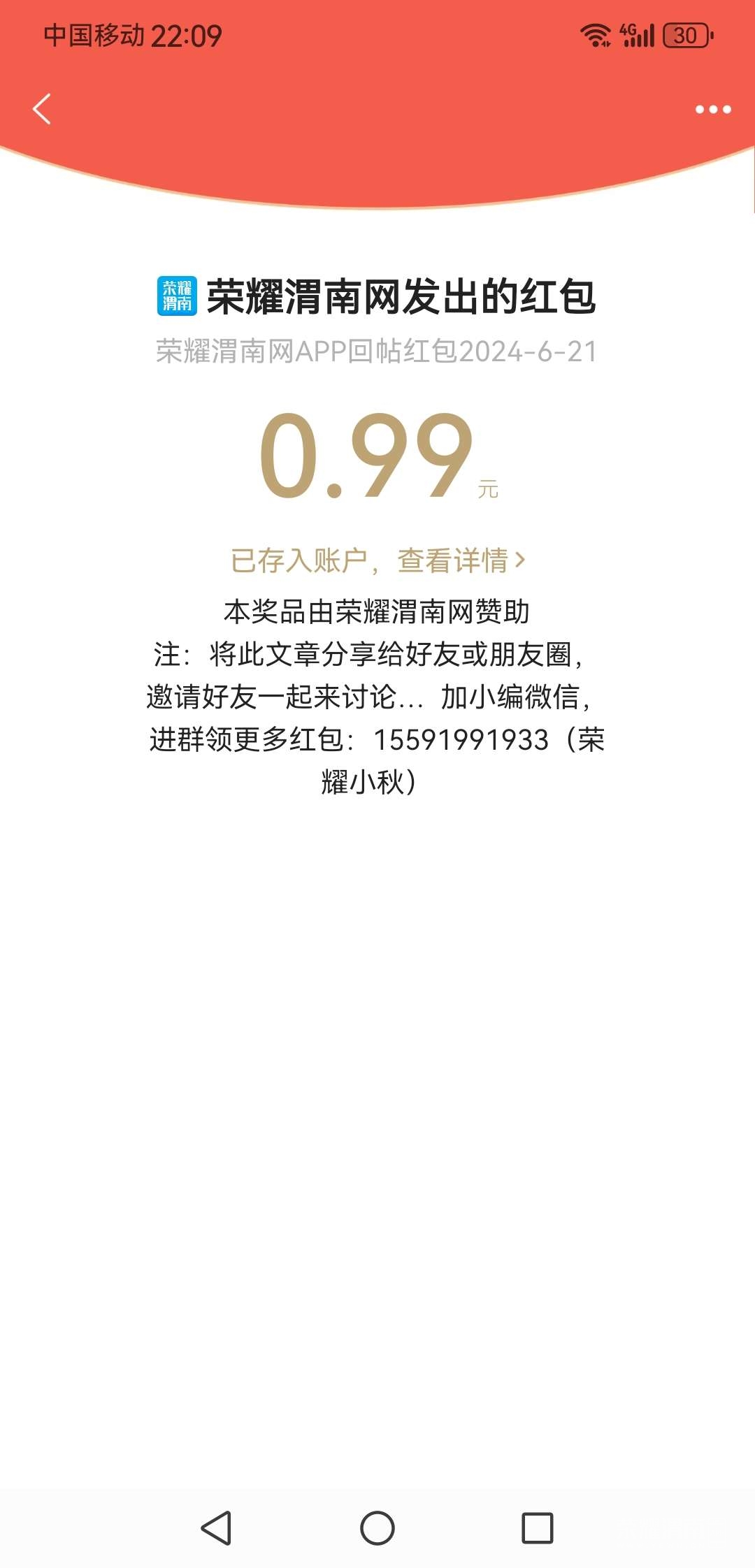Go to home via circle button
This screenshot has height=1568, width=755.
pos(377,1527)
